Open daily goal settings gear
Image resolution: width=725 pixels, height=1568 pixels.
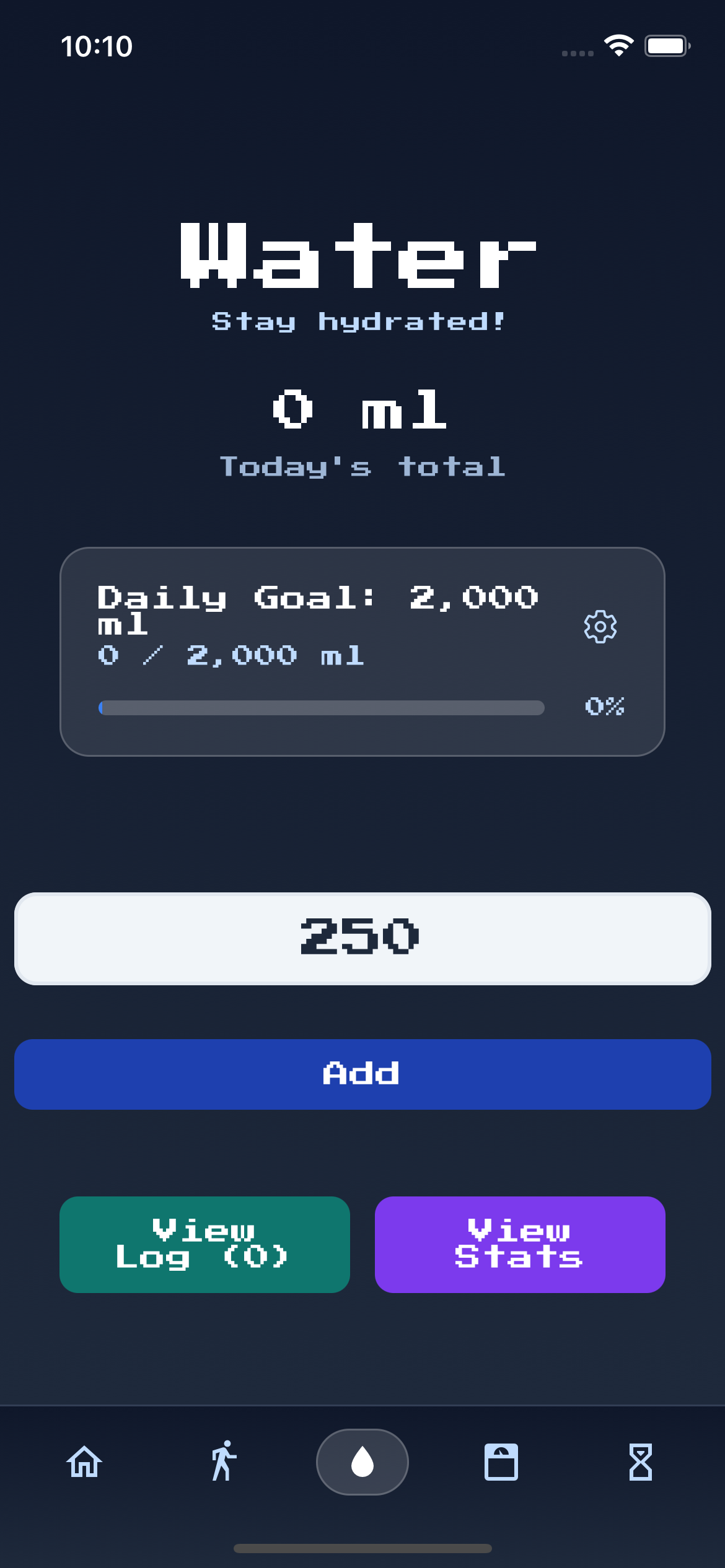pyautogui.click(x=600, y=627)
